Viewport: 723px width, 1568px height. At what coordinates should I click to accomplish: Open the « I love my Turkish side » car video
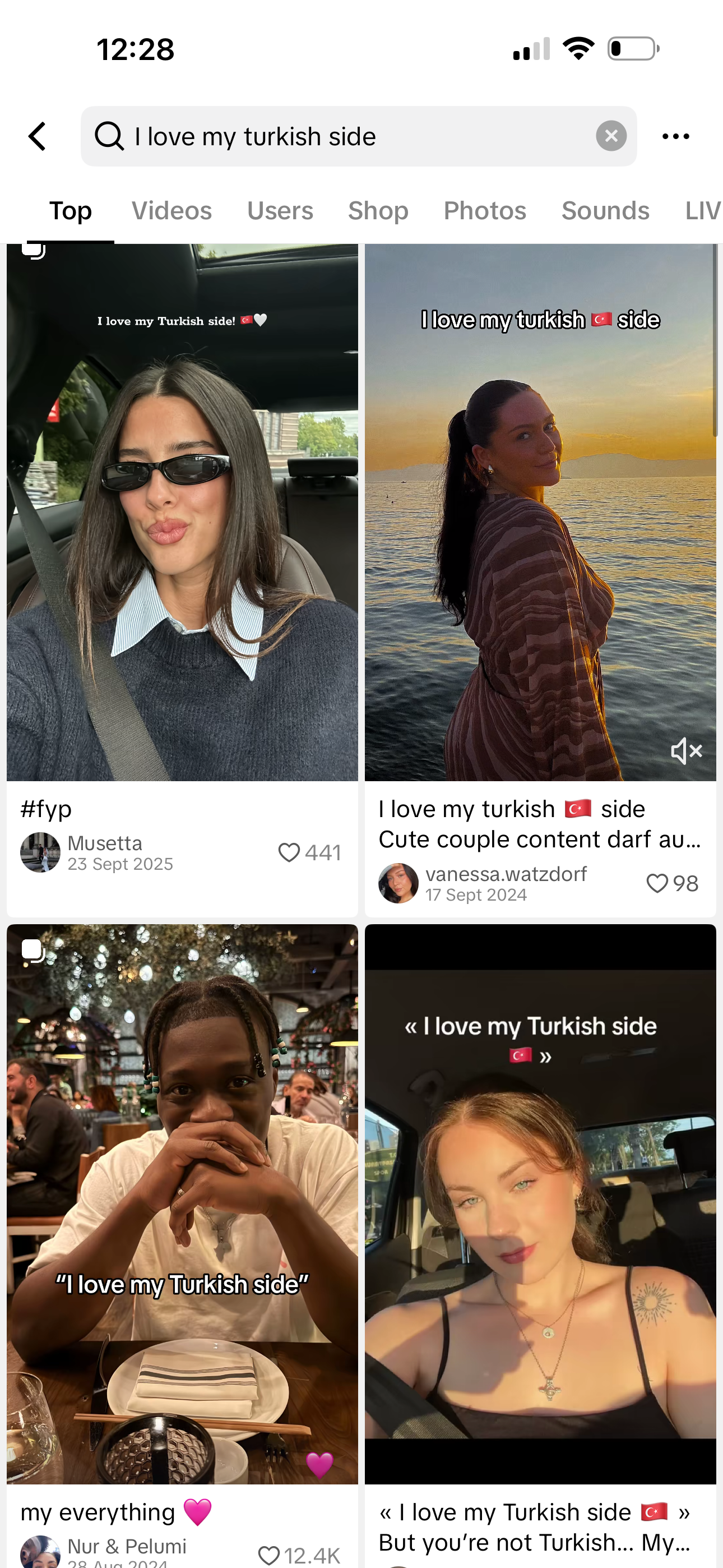540,1204
